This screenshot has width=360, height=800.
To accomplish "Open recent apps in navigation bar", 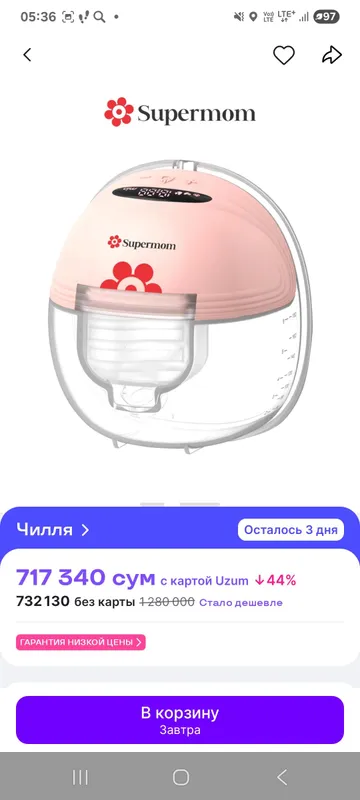I will click(80, 777).
